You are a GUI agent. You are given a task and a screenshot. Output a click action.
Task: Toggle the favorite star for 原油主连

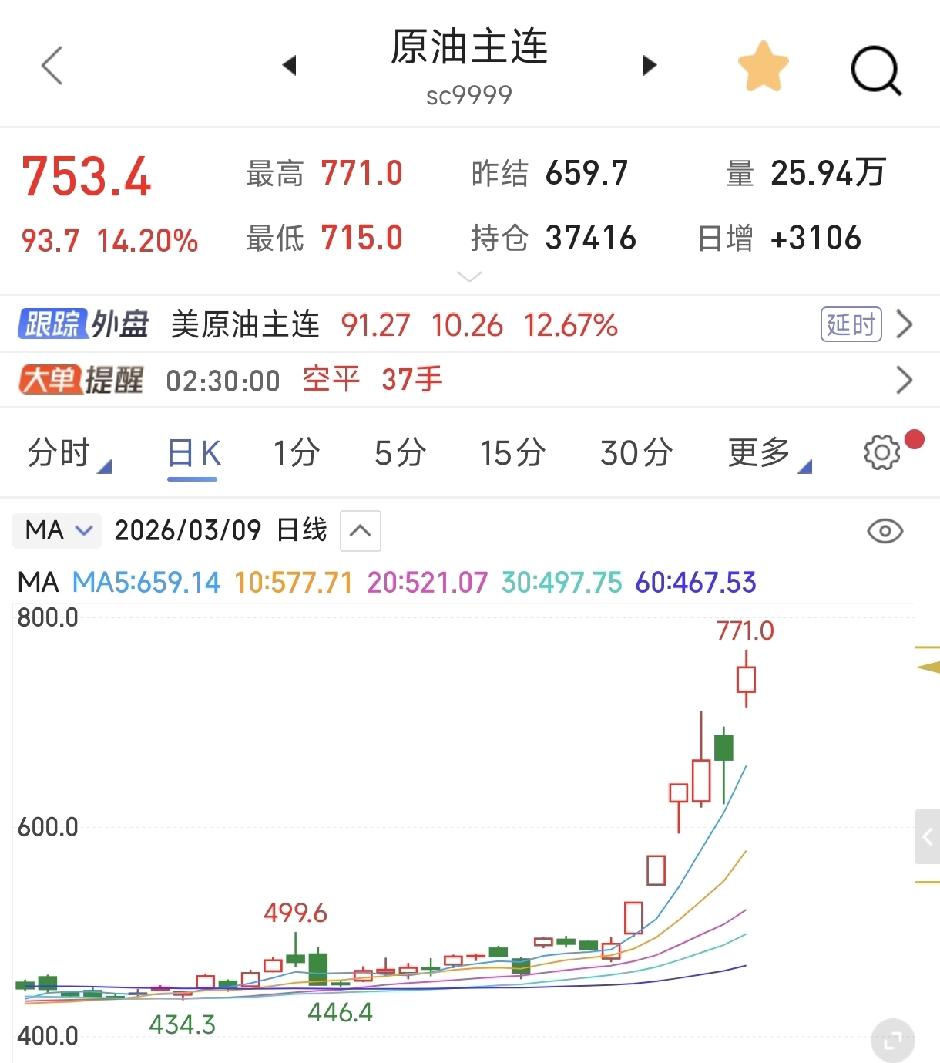(x=763, y=67)
